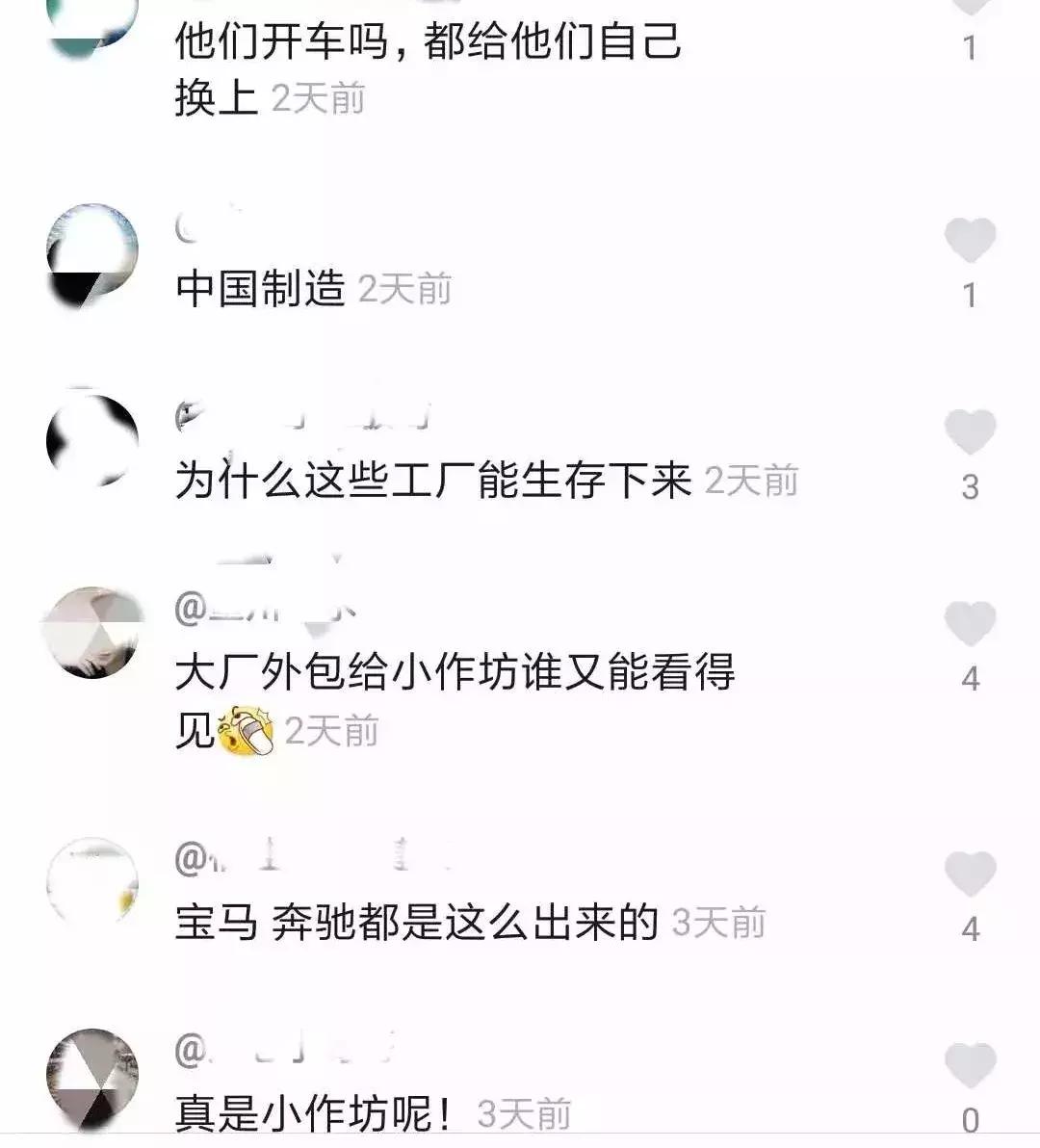This screenshot has width=1040, height=1148.
Task: Open avatar of the "中国制造" commenter
Action: (x=91, y=252)
